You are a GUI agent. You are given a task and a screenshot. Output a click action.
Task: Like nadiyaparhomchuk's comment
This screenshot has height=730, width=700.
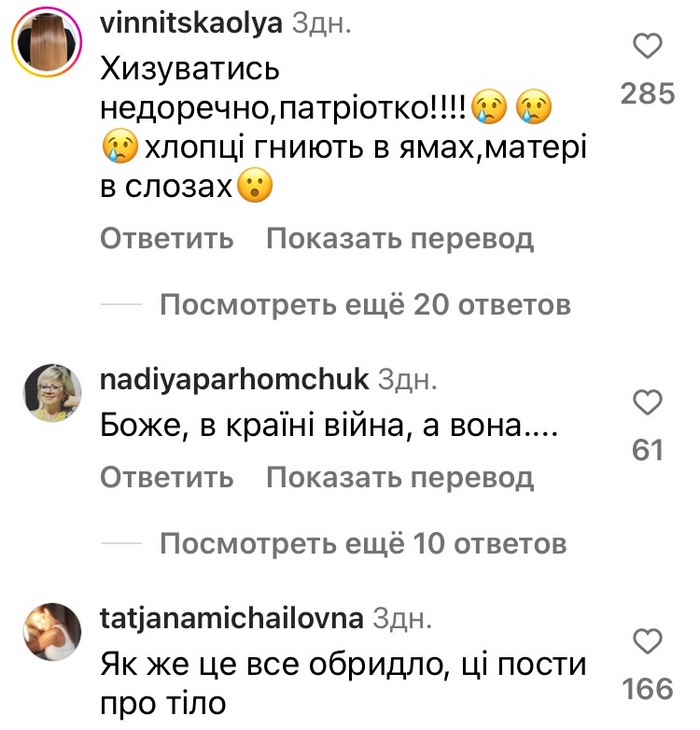tap(649, 403)
